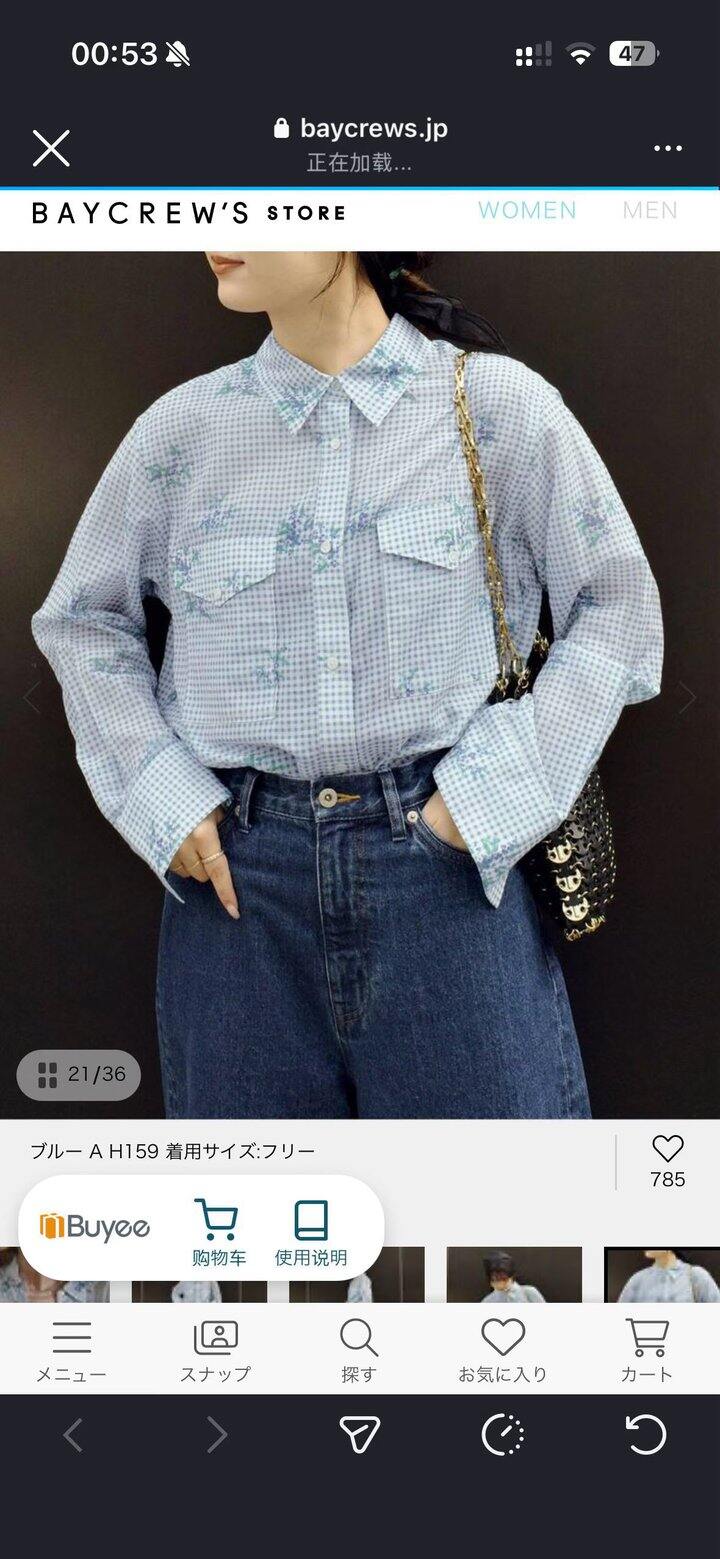This screenshot has width=720, height=1559.
Task: Open お気に入り favorites
Action: pyautogui.click(x=502, y=1350)
